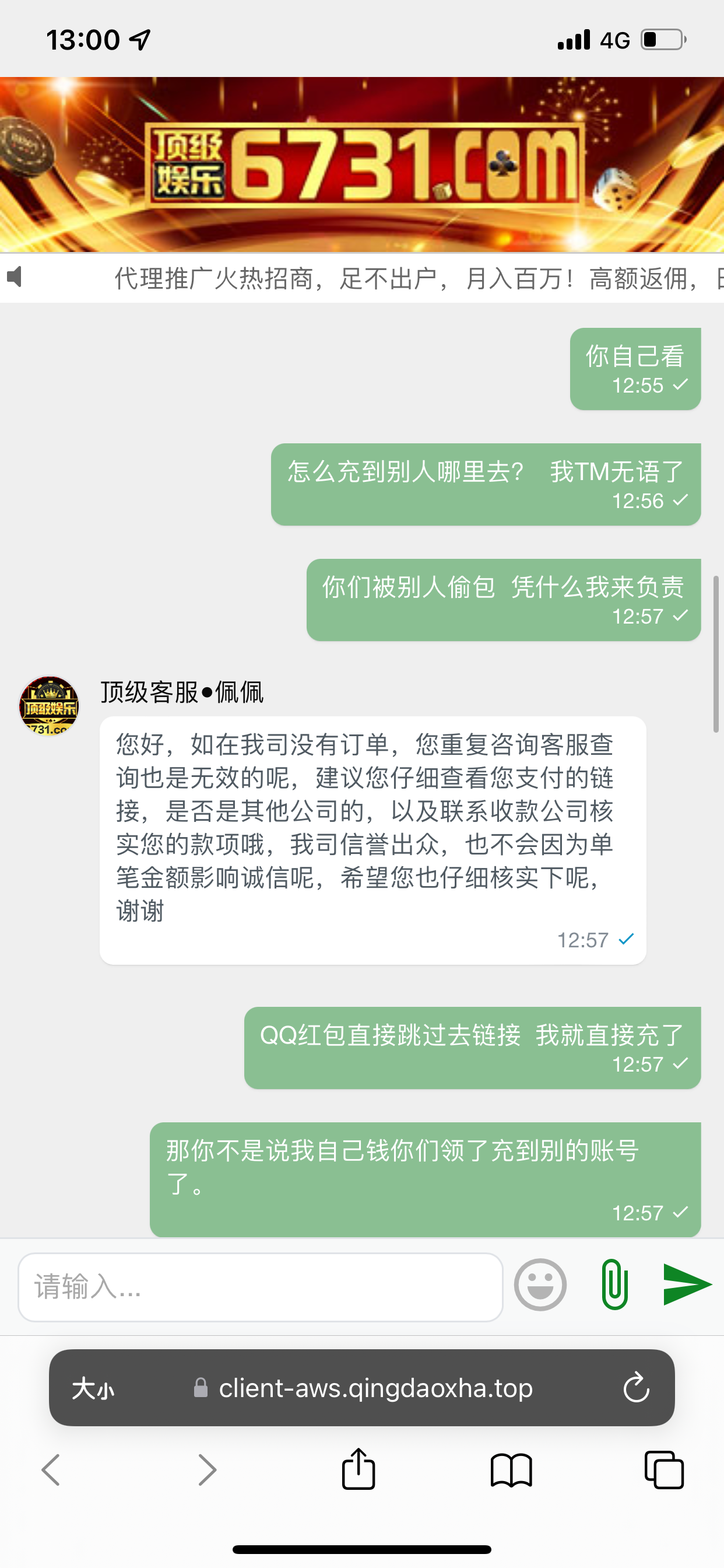Open the browser share sheet
The image size is (724, 1568).
pyautogui.click(x=359, y=1469)
